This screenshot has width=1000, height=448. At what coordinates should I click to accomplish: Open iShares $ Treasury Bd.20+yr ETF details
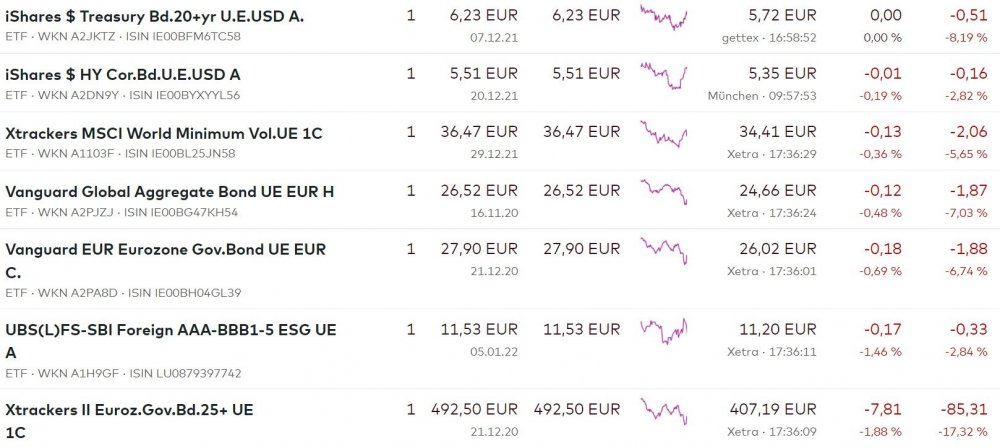coord(155,16)
